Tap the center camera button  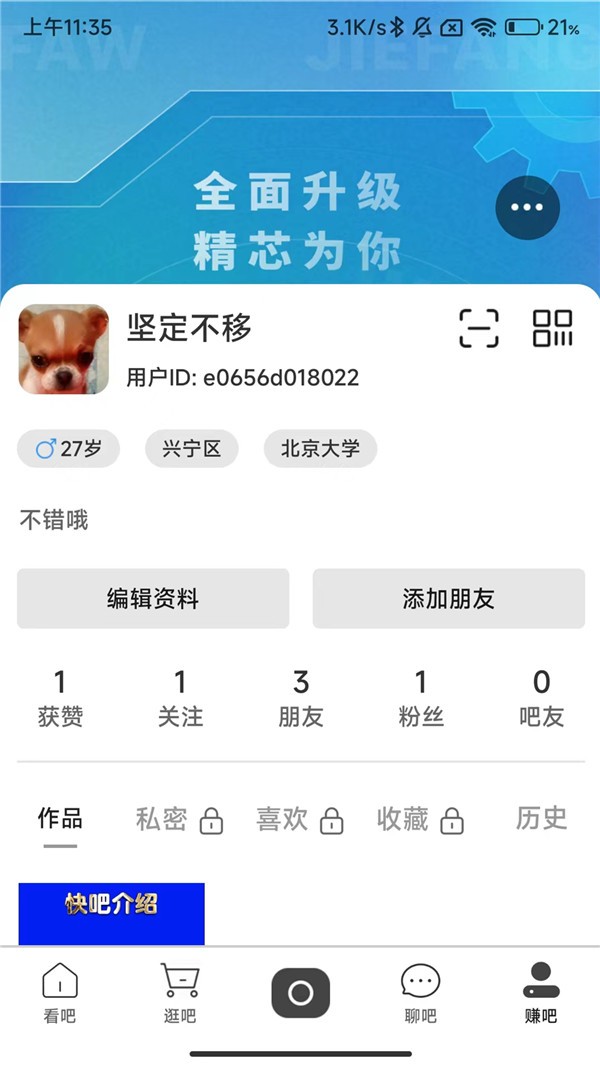pos(300,993)
